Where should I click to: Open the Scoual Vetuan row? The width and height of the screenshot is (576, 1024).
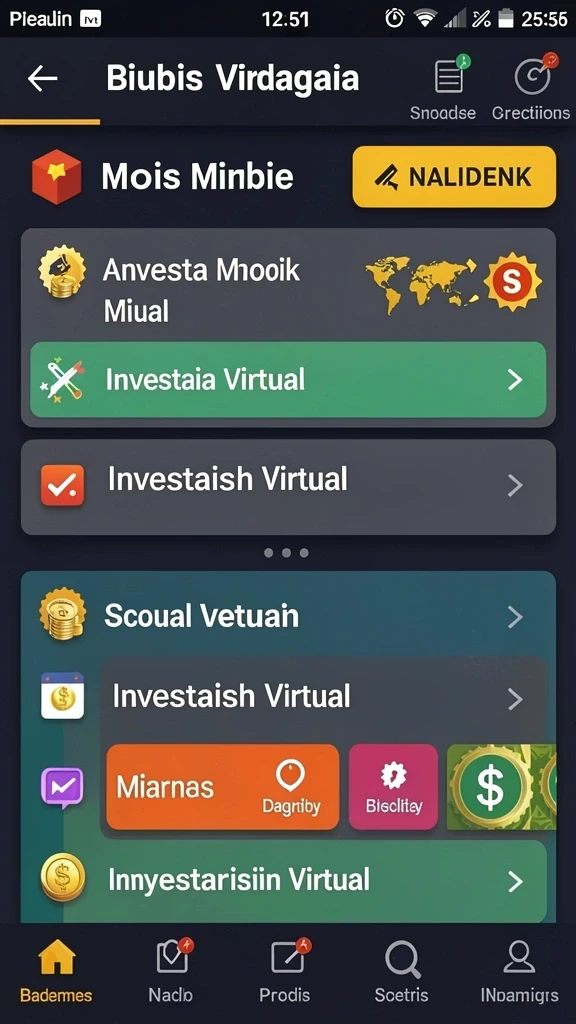tap(288, 616)
